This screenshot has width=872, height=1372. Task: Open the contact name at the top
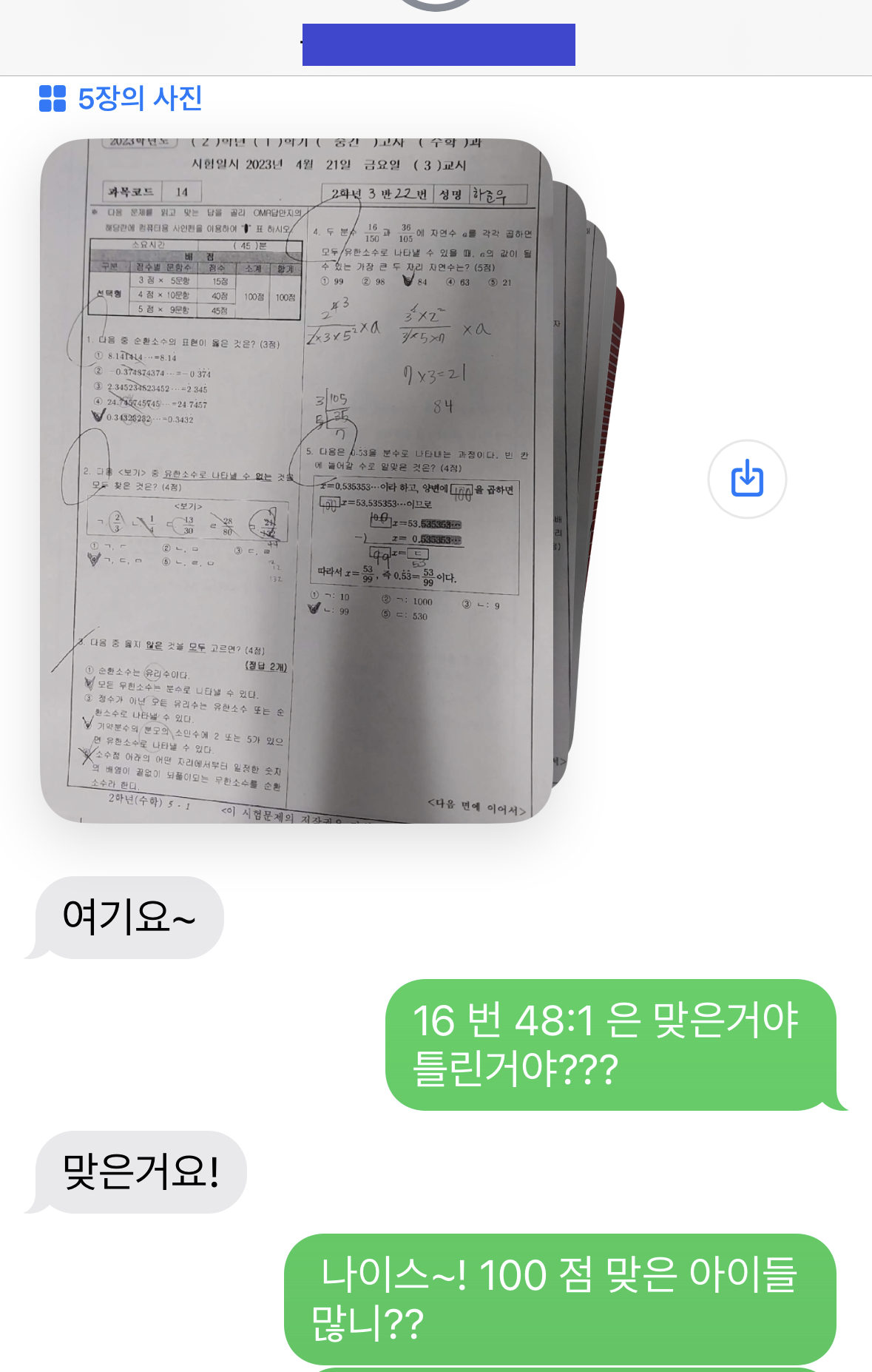(x=438, y=44)
